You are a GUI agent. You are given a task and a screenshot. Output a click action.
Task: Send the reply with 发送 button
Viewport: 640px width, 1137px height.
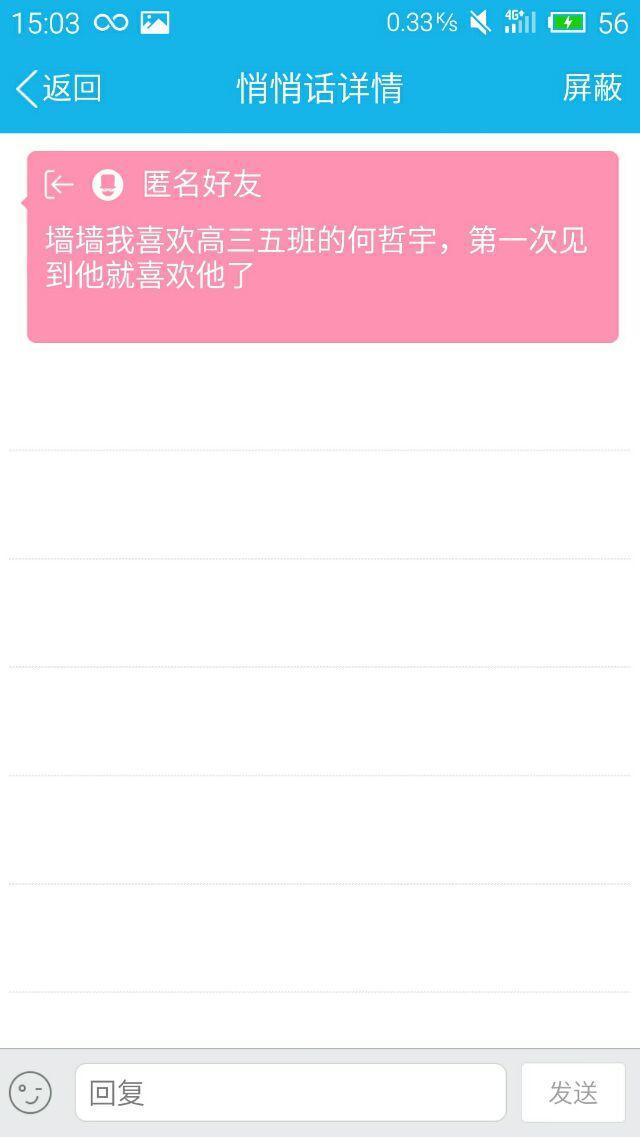point(573,1092)
